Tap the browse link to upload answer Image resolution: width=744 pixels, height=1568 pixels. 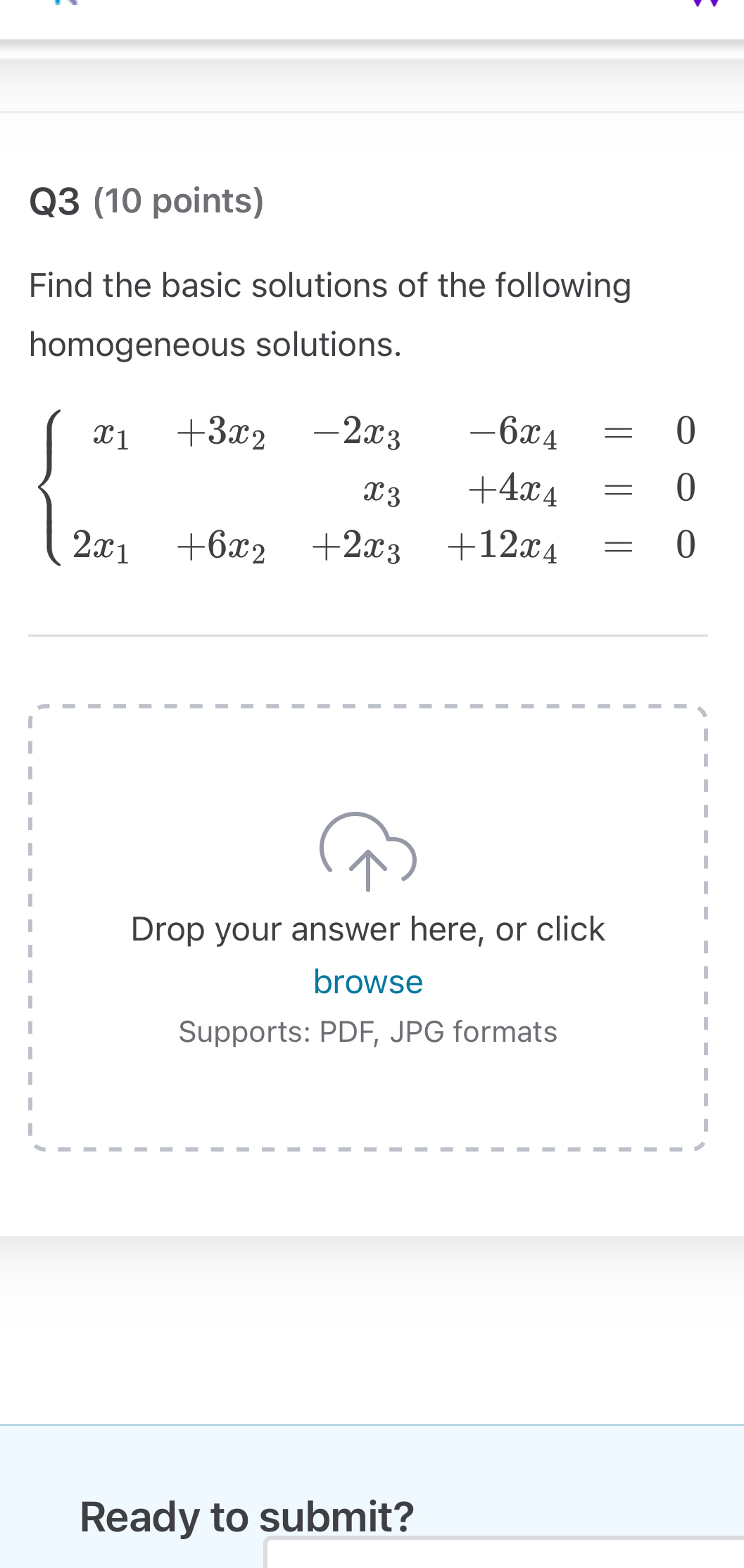[368, 982]
